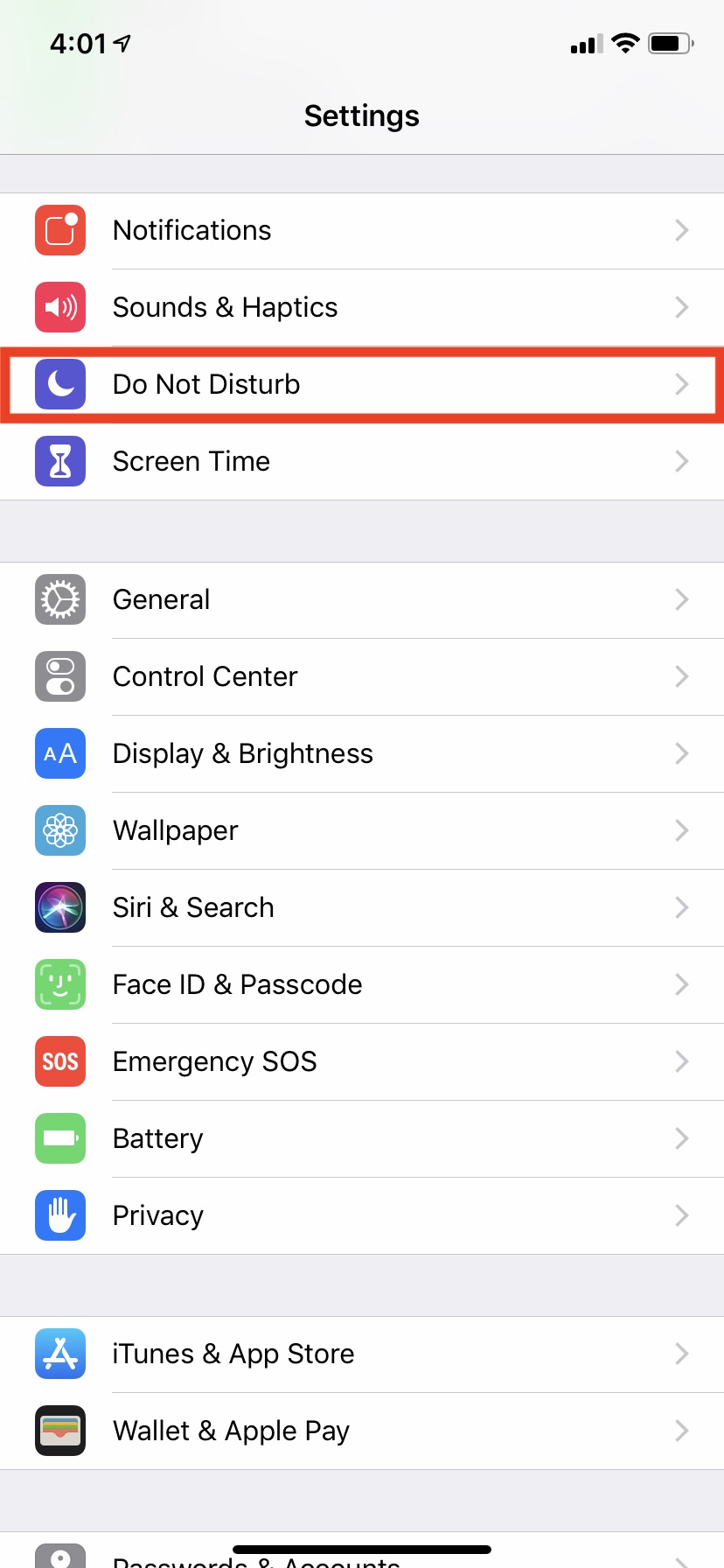724x1568 pixels.
Task: Select Control Center
Action: (x=362, y=677)
